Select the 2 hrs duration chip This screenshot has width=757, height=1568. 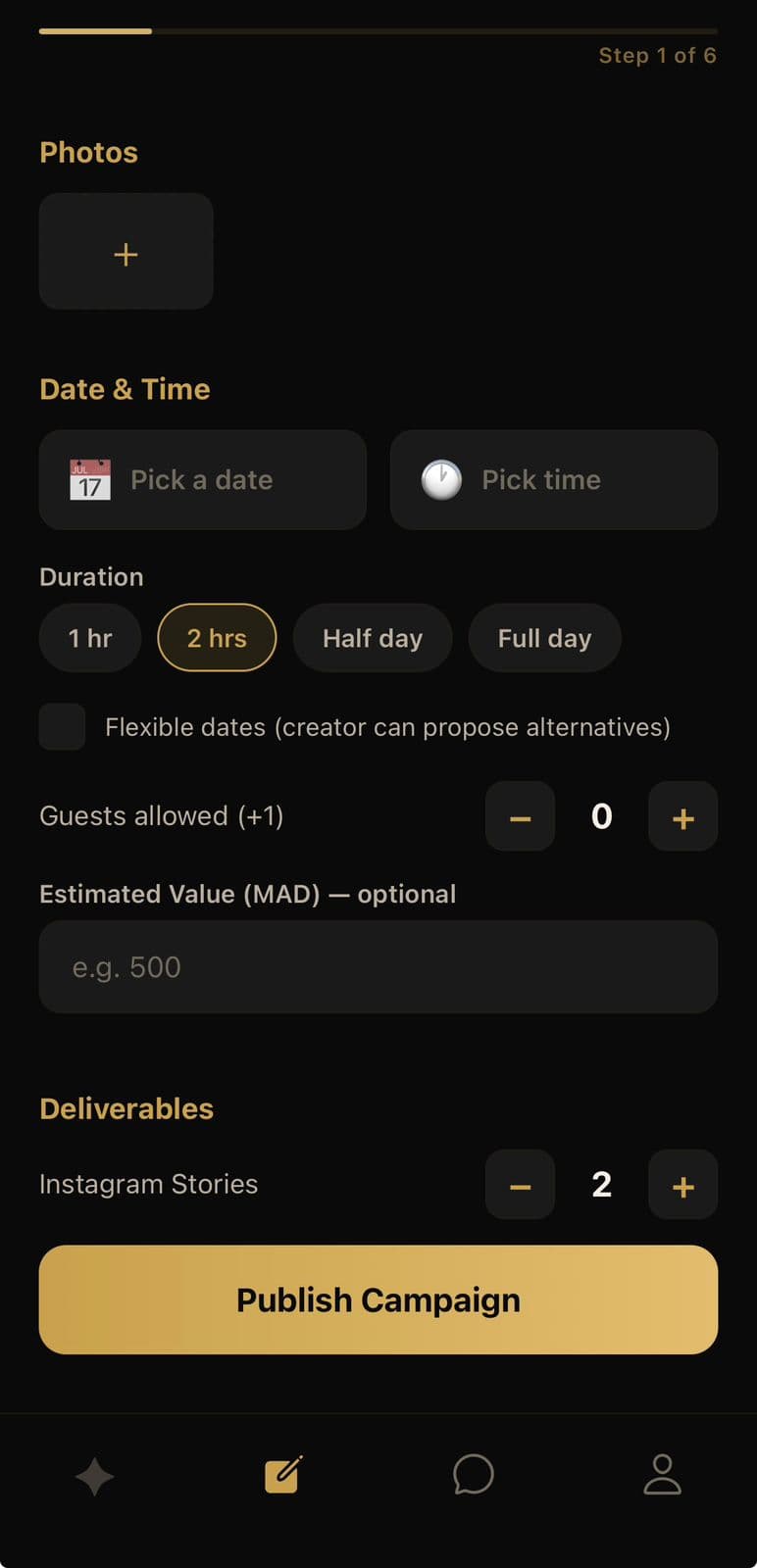pyautogui.click(x=217, y=638)
